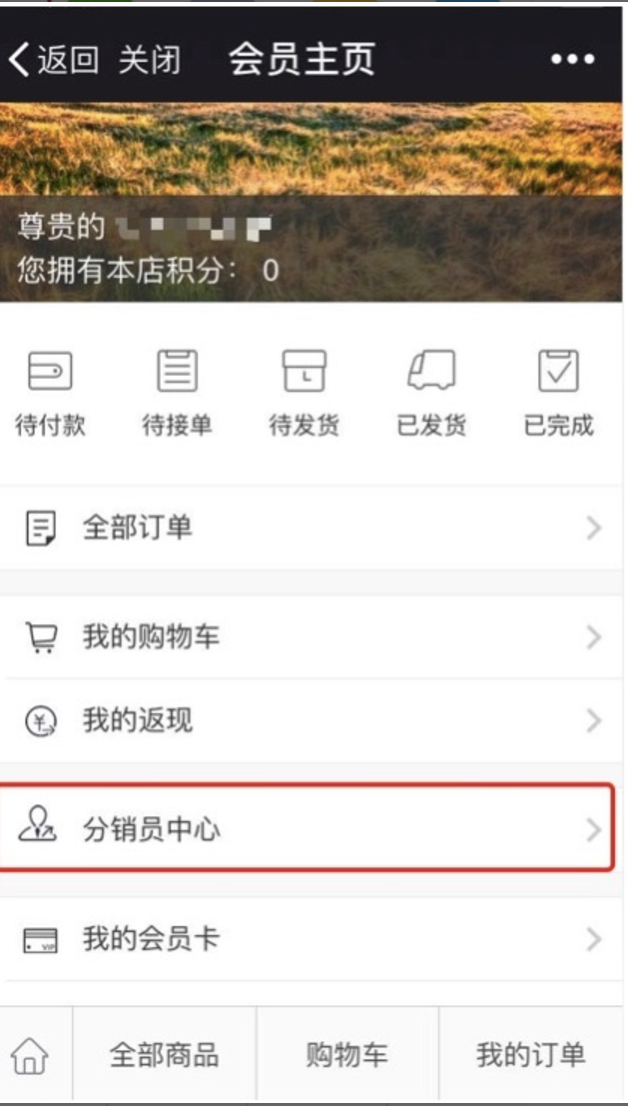Tap the home icon in bottom bar
Image resolution: width=628 pixels, height=1106 pixels.
coord(30,1056)
